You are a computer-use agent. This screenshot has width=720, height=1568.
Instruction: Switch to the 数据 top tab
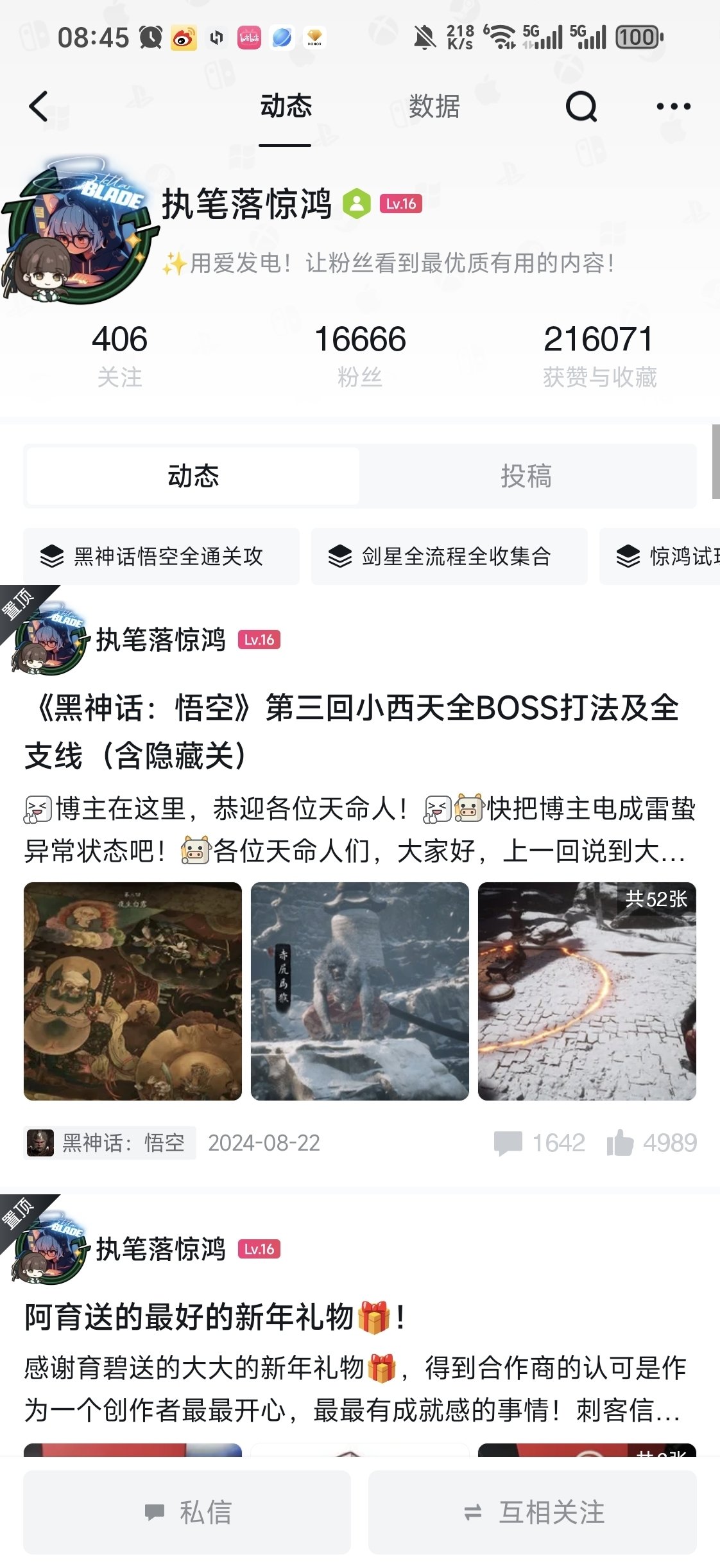(434, 107)
